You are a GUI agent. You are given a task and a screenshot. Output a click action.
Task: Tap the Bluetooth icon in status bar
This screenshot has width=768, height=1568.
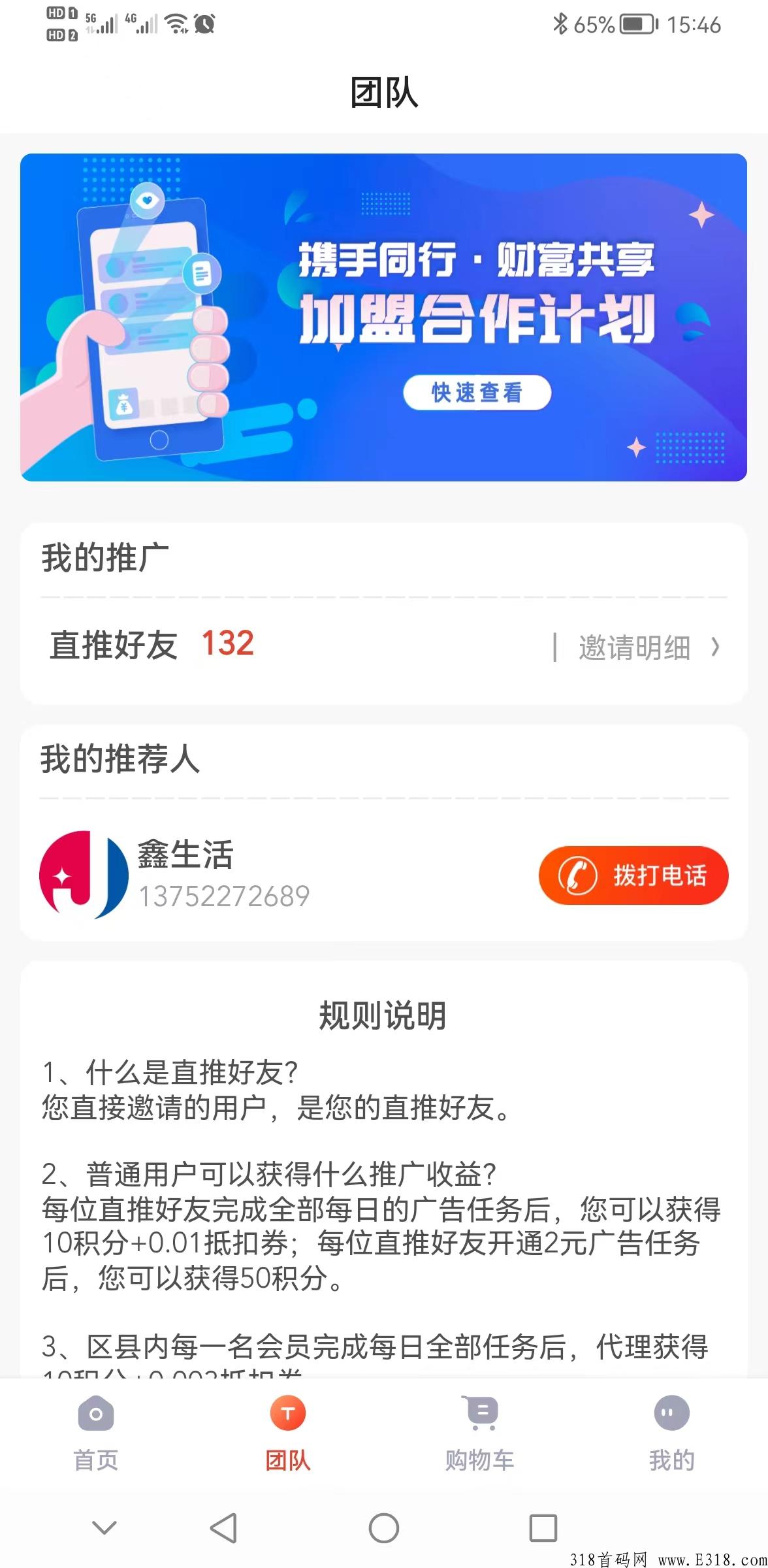pos(559,24)
